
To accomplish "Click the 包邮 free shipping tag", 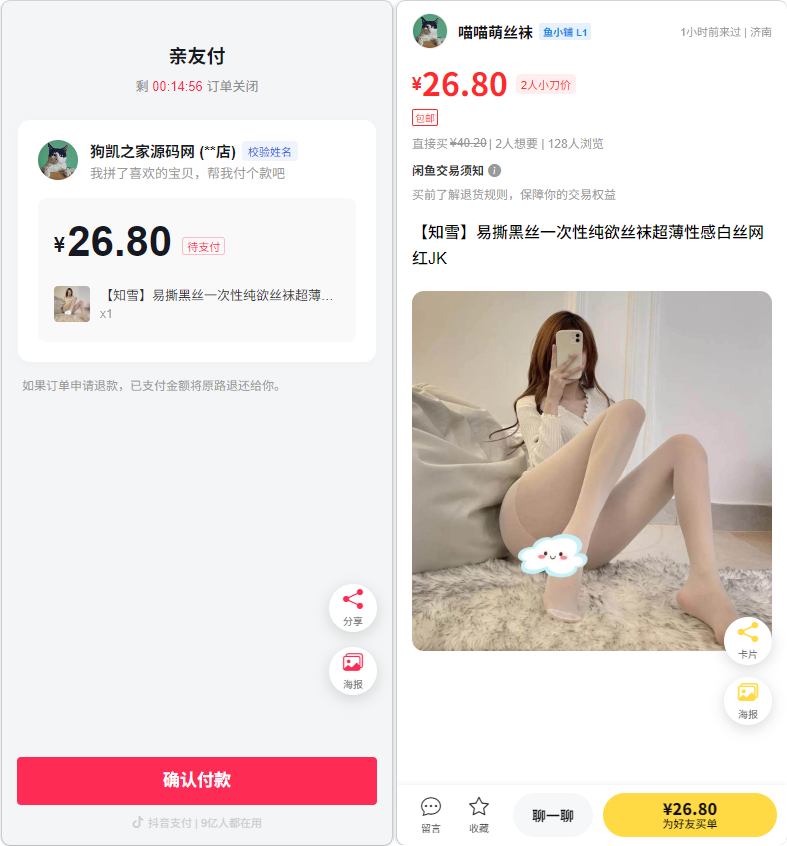I will pyautogui.click(x=423, y=116).
